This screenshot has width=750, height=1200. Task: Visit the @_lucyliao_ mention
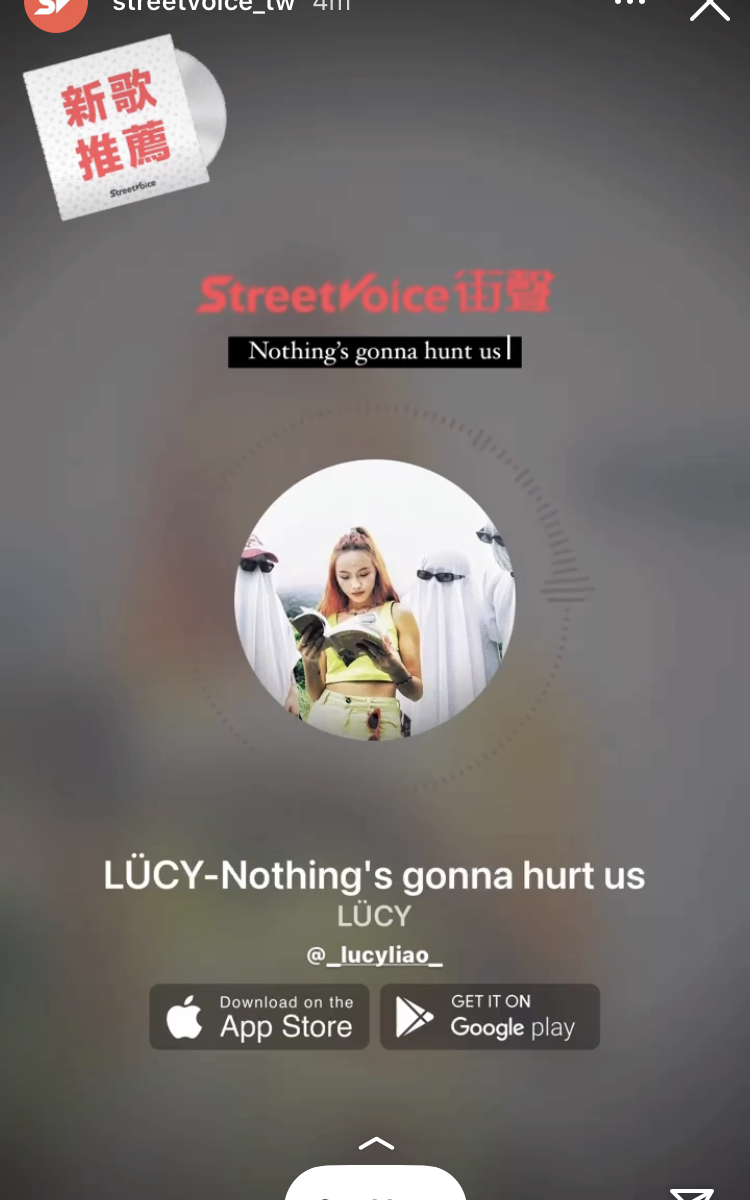click(x=375, y=955)
